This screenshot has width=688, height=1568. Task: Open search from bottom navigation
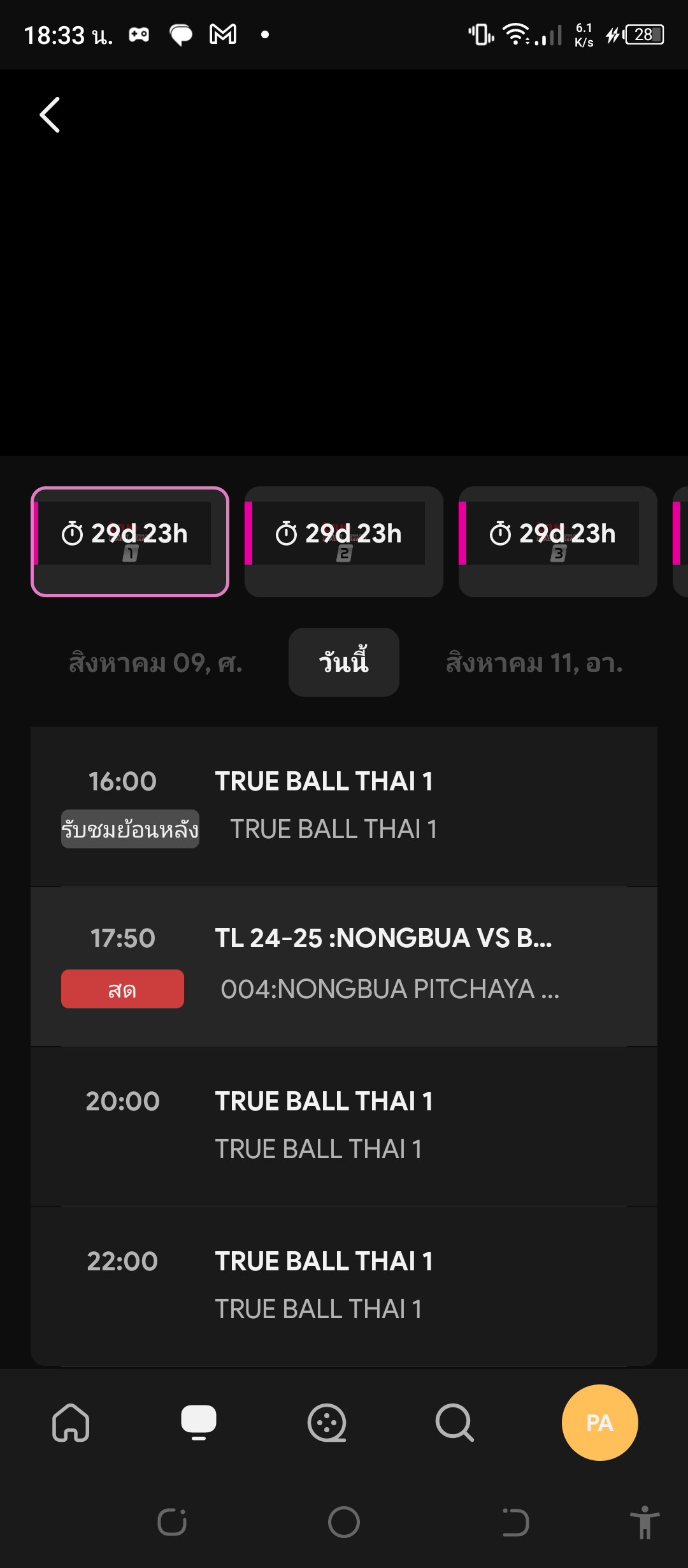(454, 1423)
